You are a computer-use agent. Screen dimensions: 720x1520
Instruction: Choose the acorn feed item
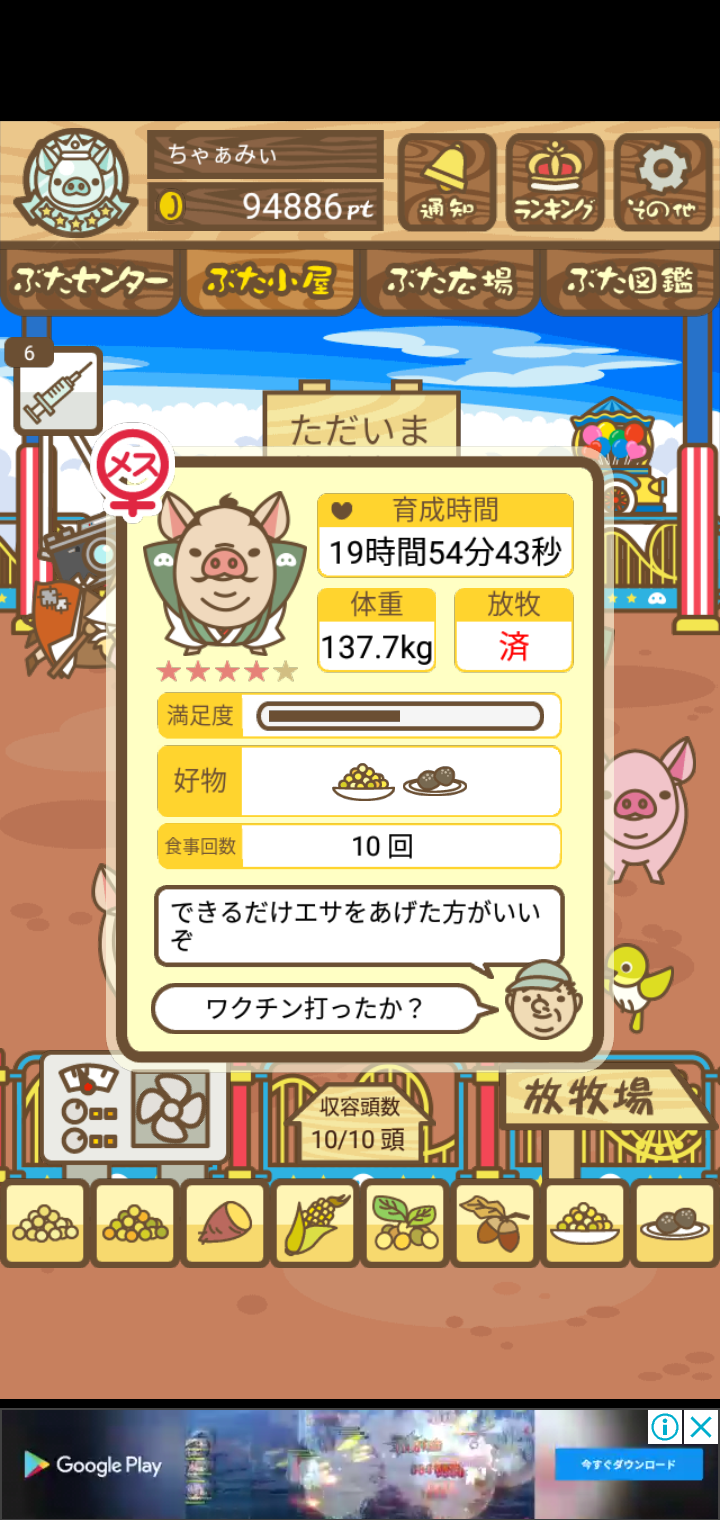tap(495, 1223)
